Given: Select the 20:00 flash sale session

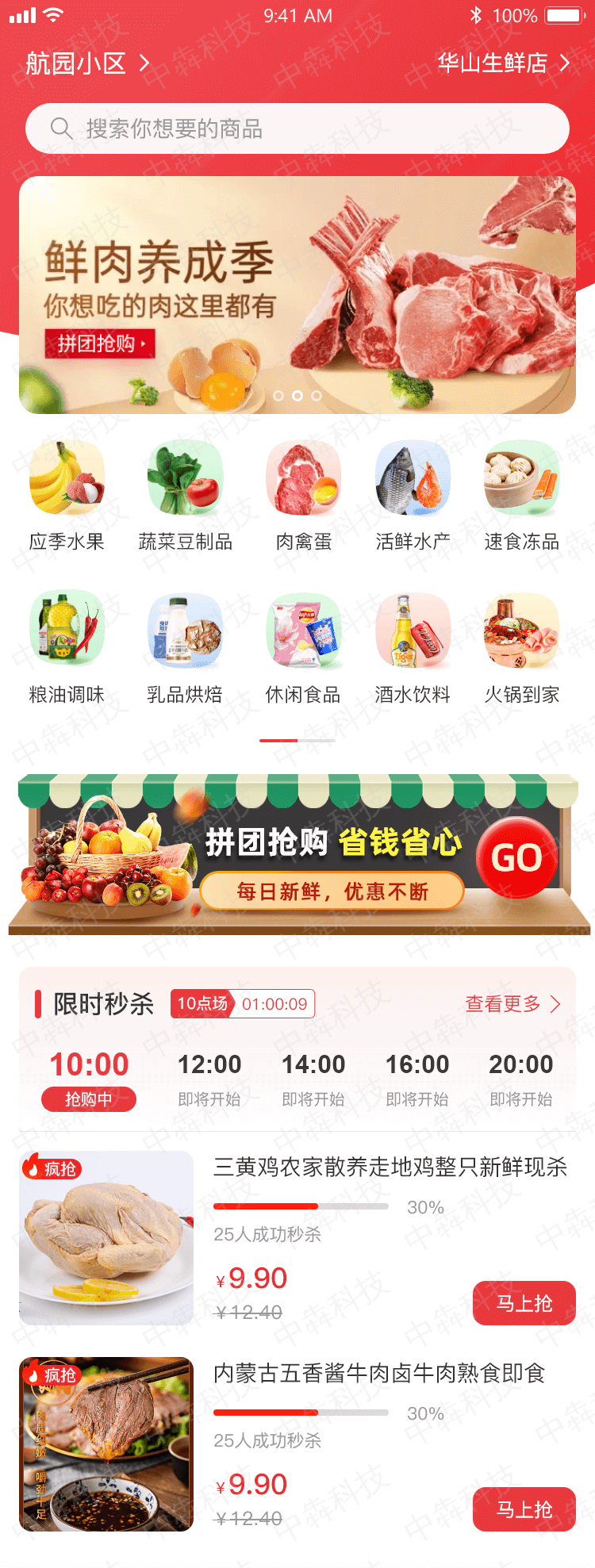Looking at the screenshot, I should click(520, 1078).
